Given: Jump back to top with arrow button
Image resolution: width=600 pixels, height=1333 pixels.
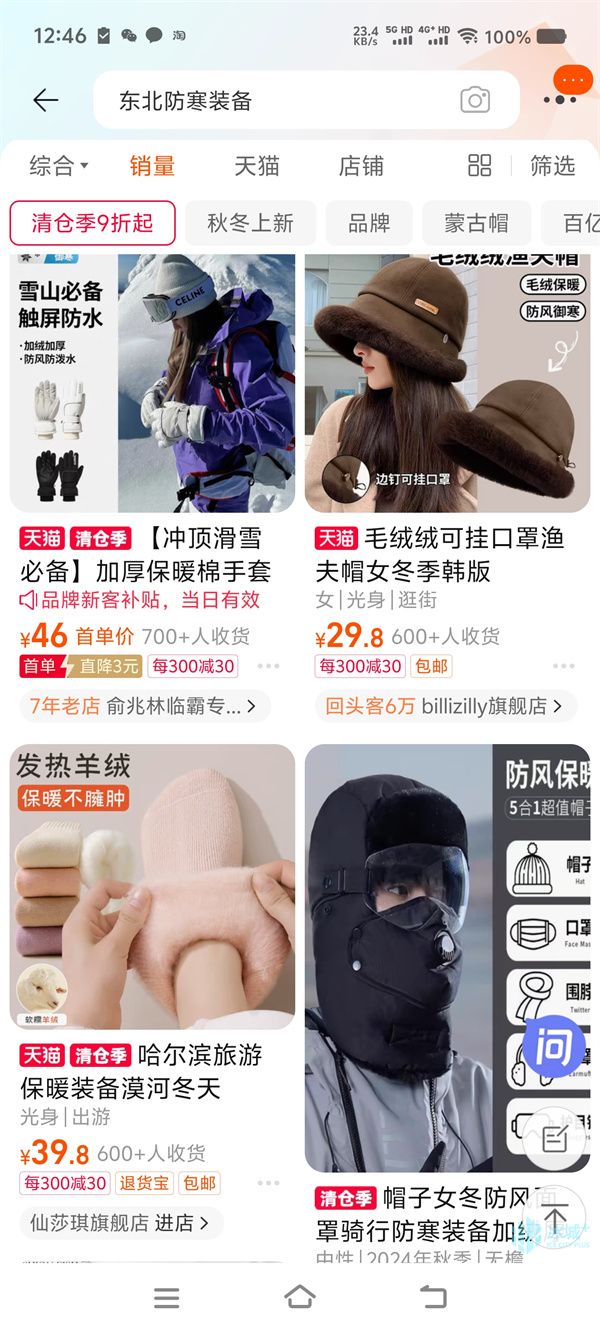Looking at the screenshot, I should [x=555, y=1217].
